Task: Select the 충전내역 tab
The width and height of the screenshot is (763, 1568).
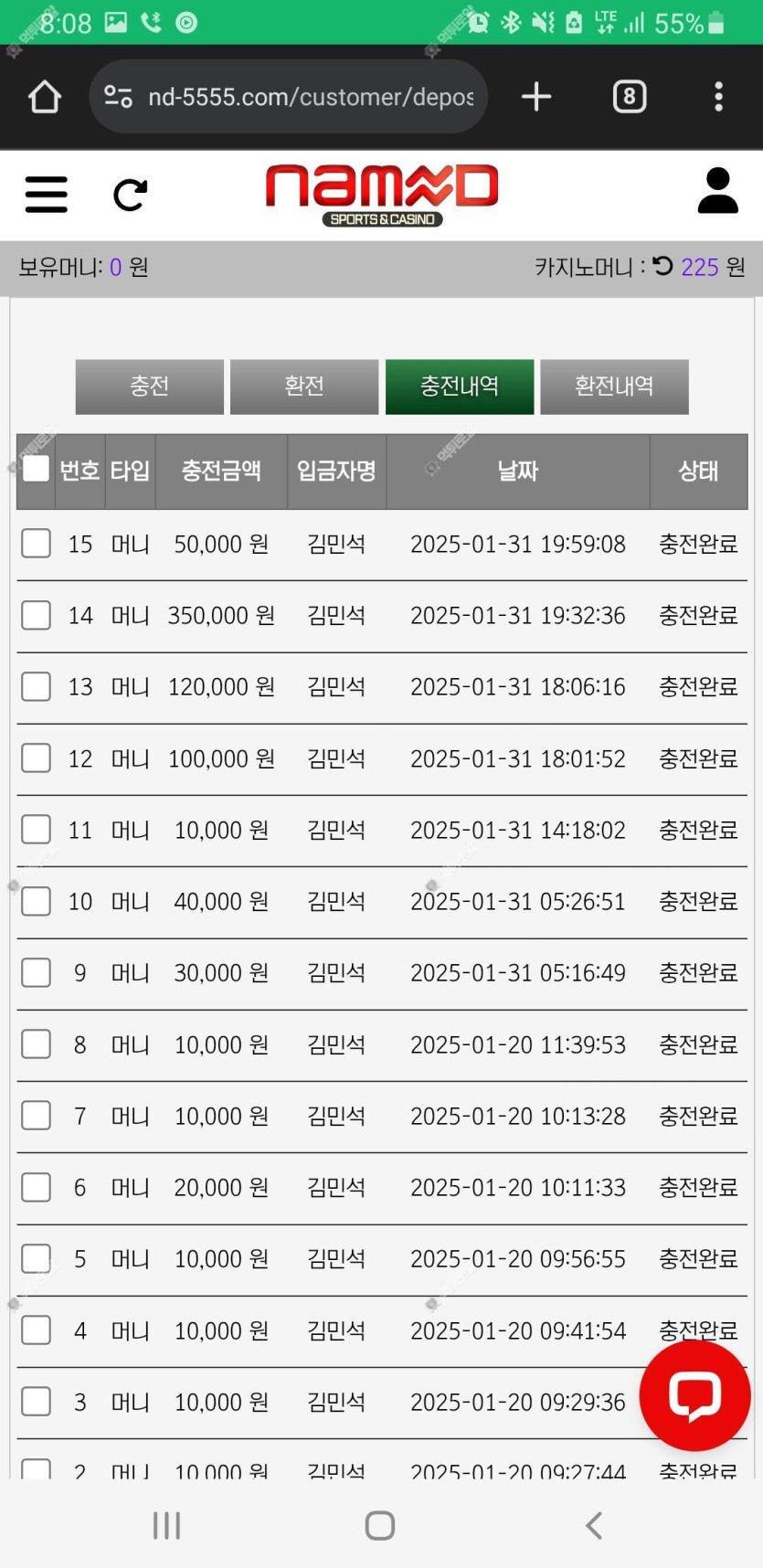Action: tap(460, 387)
